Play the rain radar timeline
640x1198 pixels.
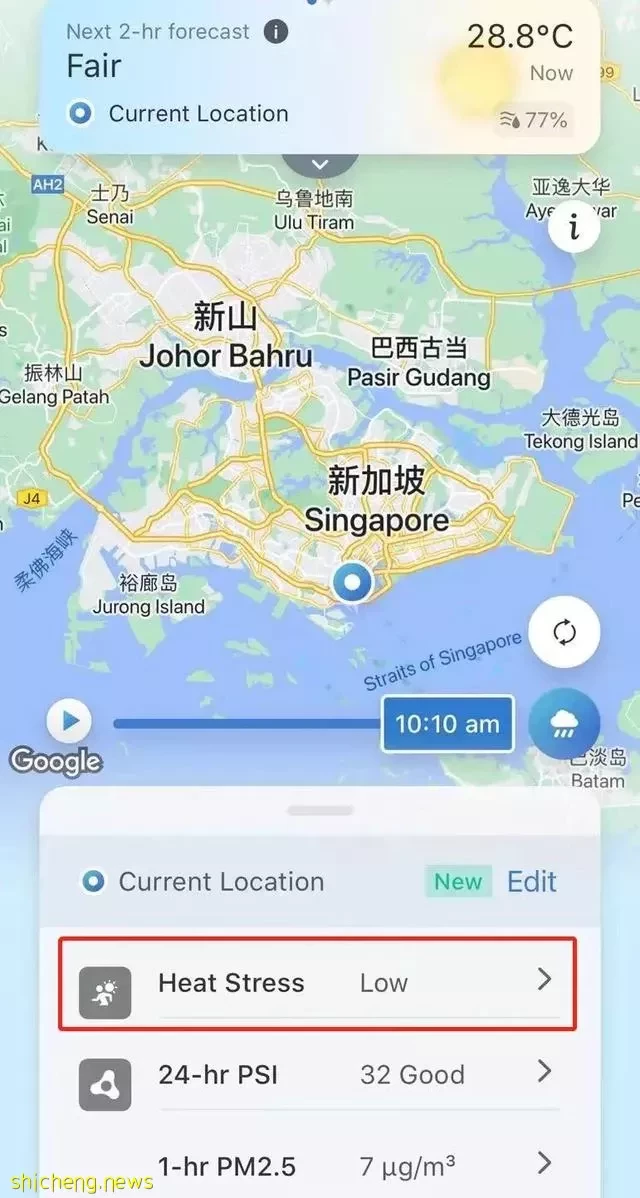(x=70, y=720)
